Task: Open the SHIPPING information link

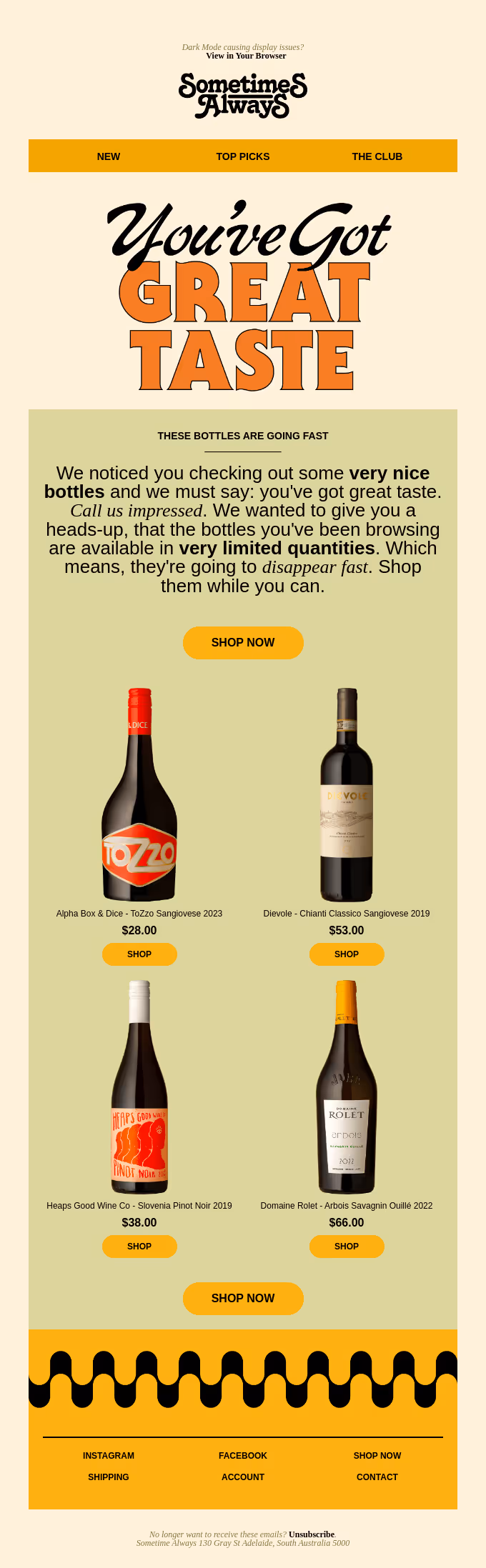Action: point(109,1477)
